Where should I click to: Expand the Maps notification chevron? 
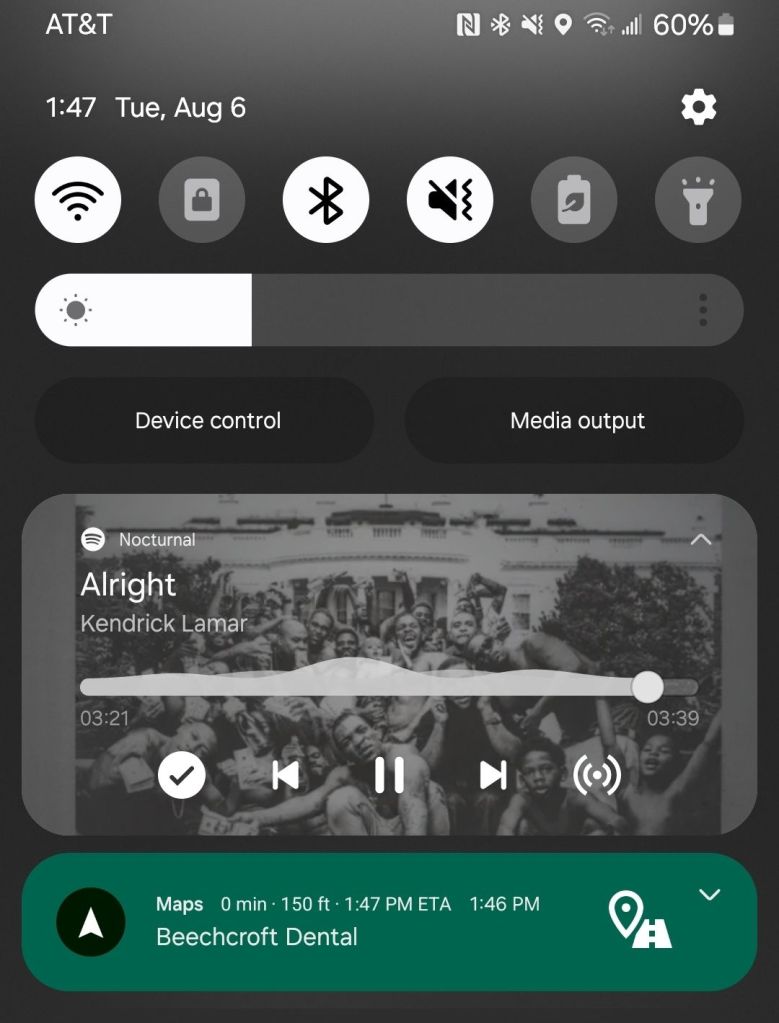(709, 894)
